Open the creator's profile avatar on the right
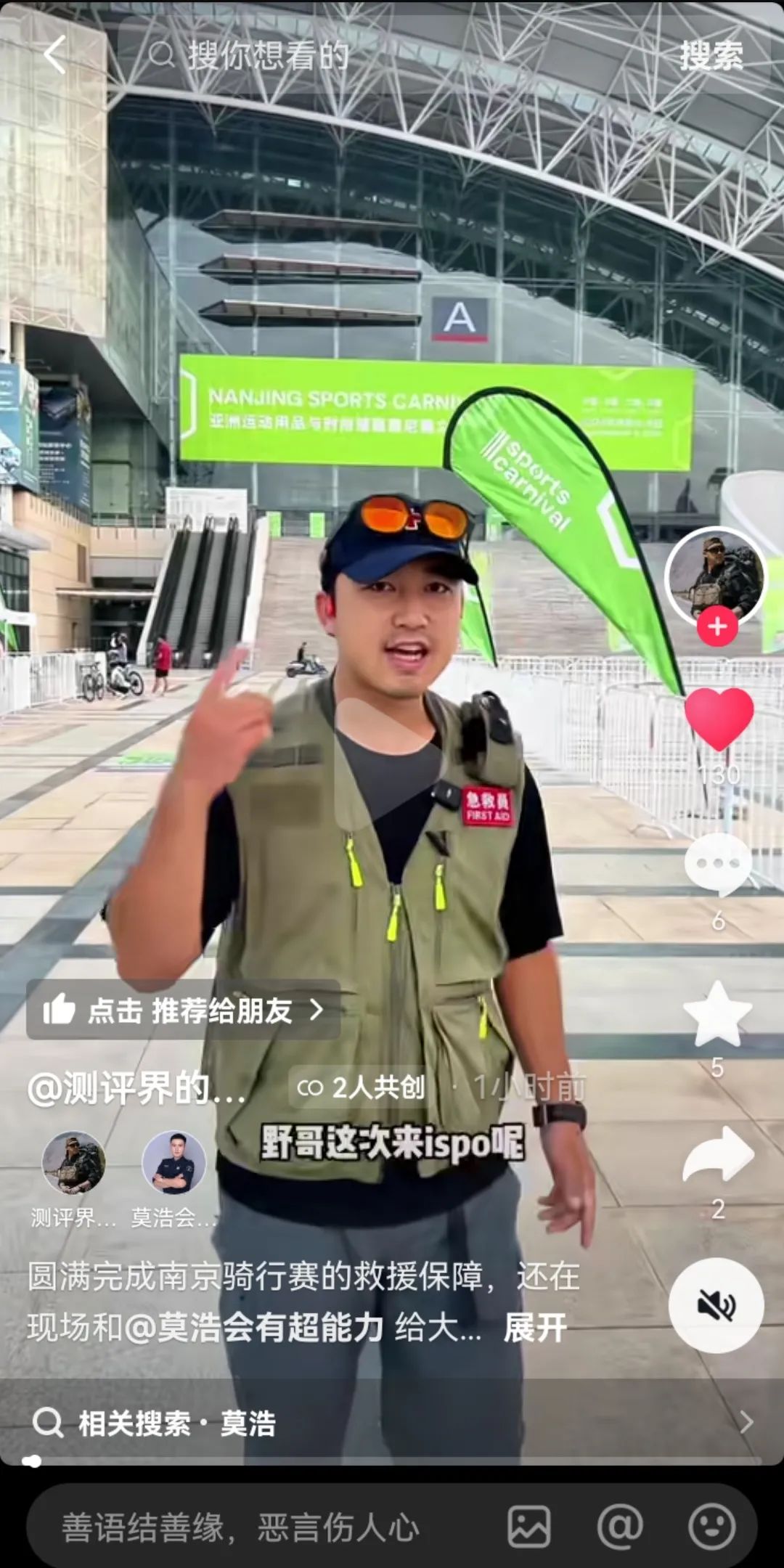This screenshot has width=784, height=1568. tap(716, 576)
